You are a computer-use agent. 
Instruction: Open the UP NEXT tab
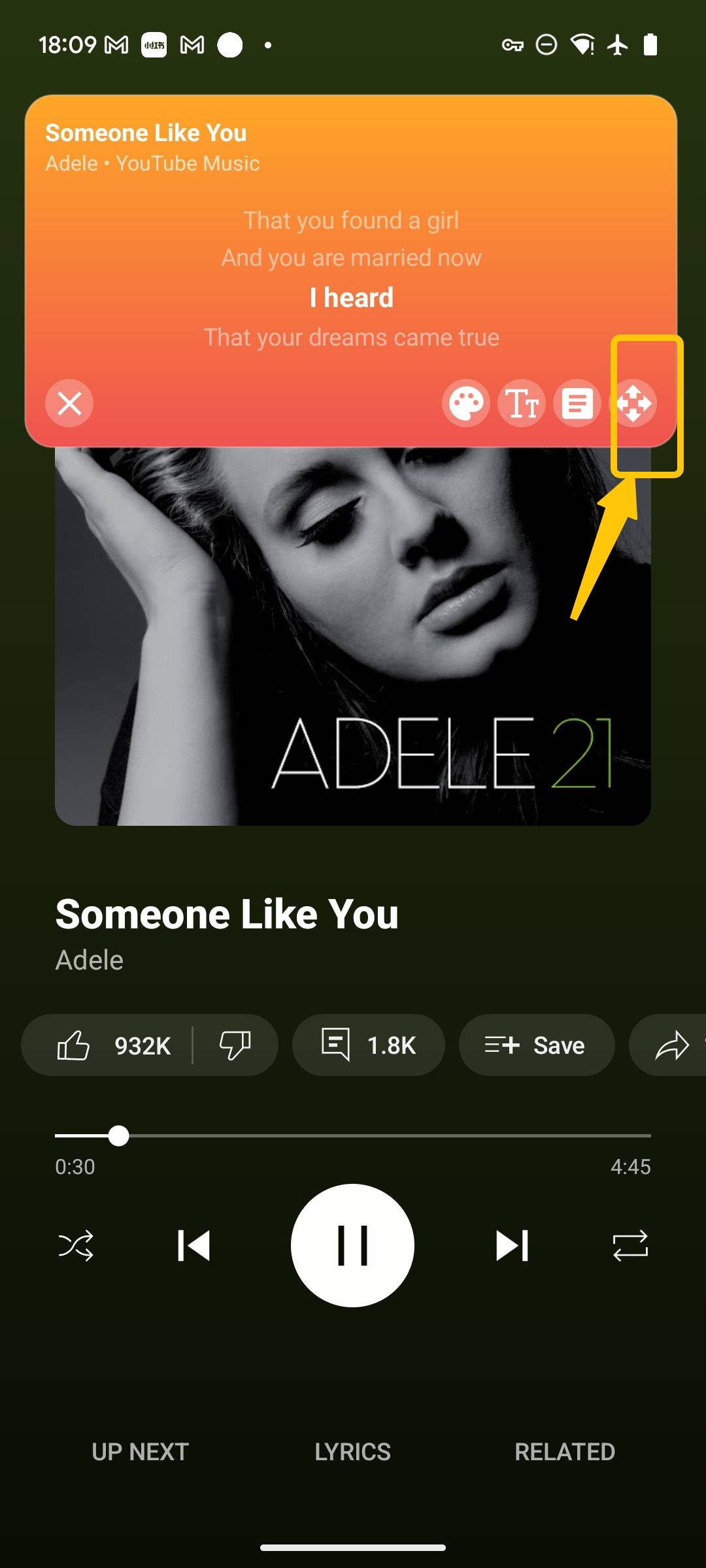click(x=140, y=1452)
